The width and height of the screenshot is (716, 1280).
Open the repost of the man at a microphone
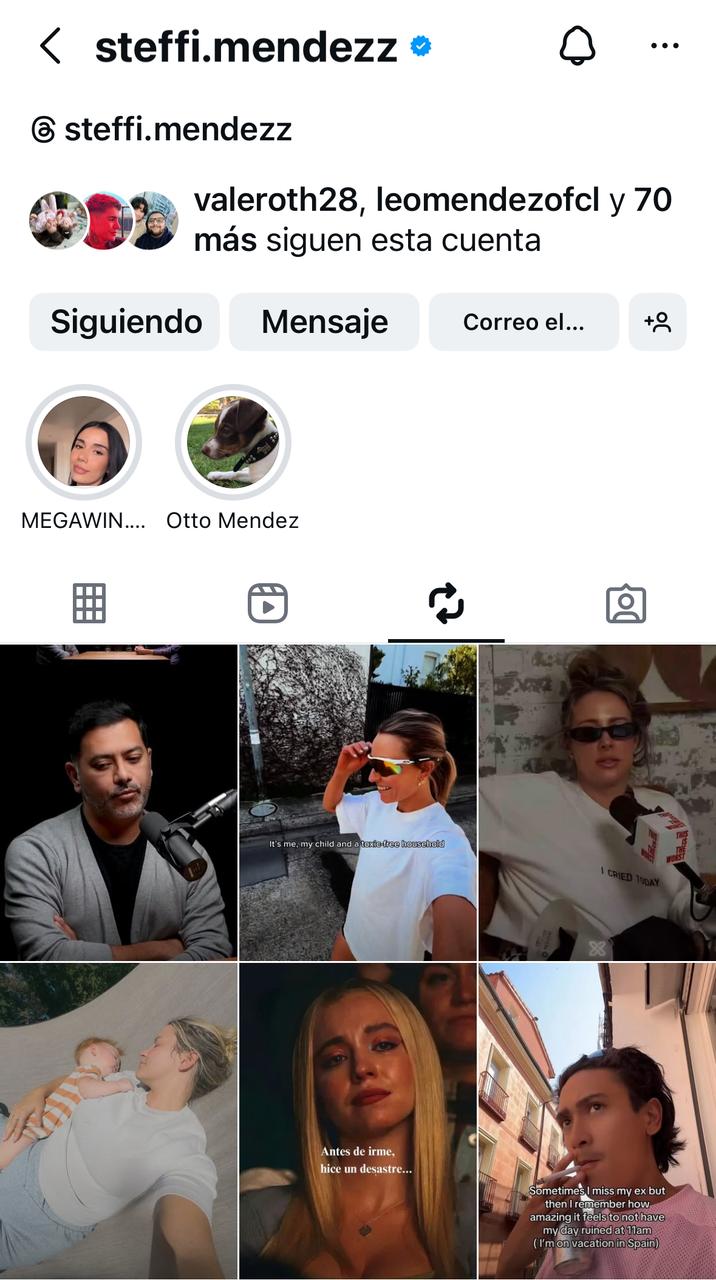click(118, 802)
